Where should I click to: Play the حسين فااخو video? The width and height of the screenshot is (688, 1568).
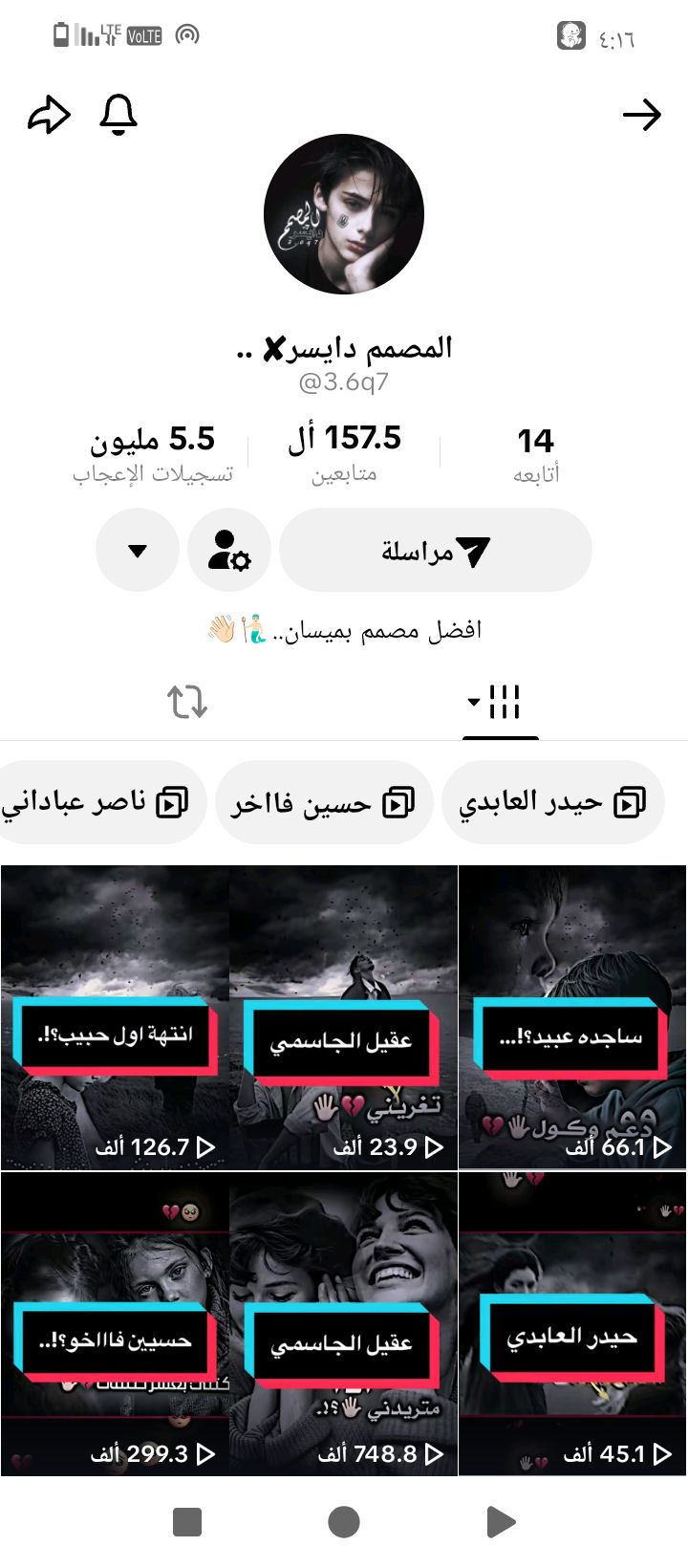115,1324
